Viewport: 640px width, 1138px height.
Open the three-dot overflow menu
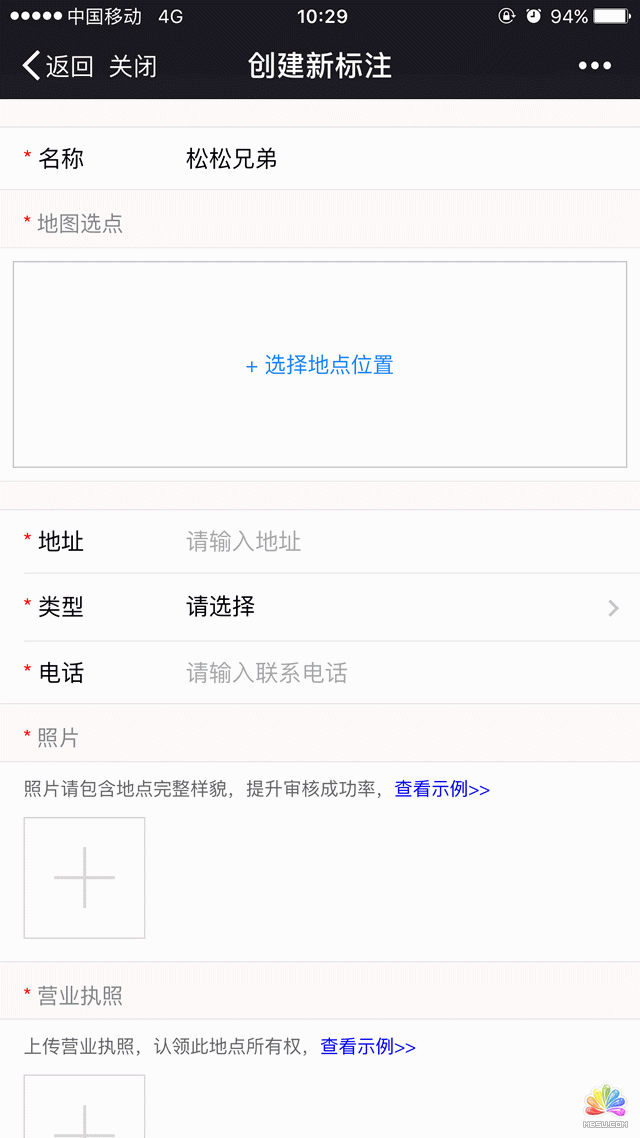click(594, 67)
